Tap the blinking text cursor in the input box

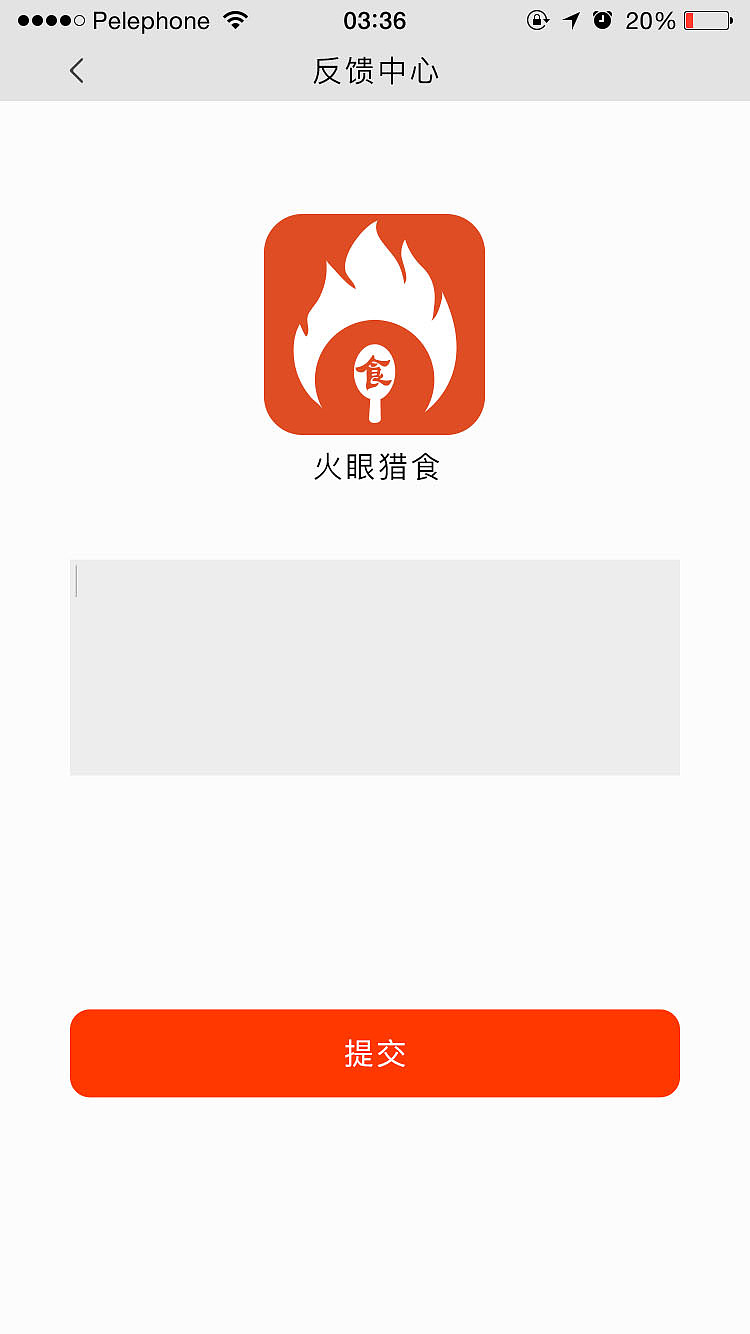pos(78,580)
